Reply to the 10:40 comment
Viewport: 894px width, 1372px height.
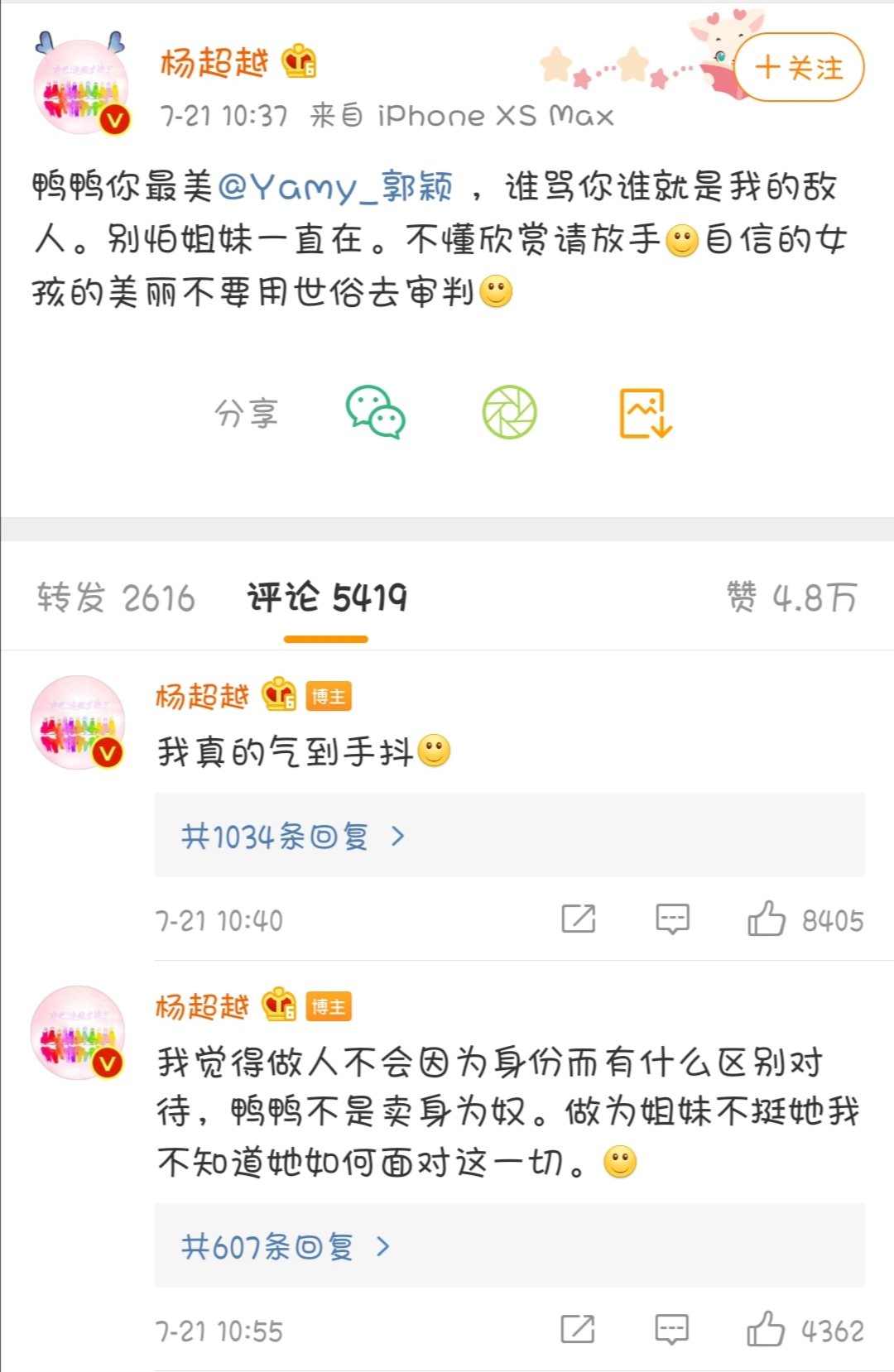click(x=672, y=919)
